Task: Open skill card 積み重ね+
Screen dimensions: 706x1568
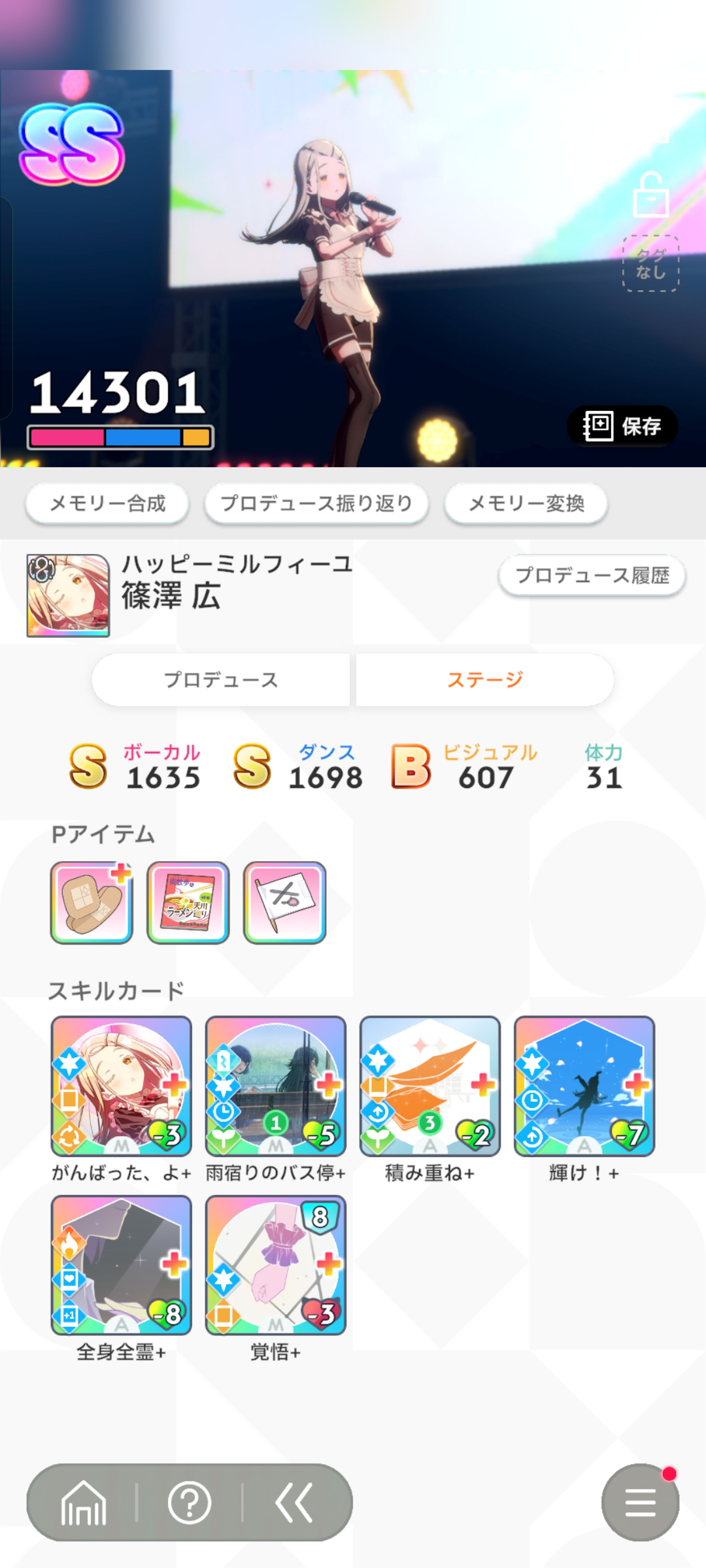Action: 430,1086
